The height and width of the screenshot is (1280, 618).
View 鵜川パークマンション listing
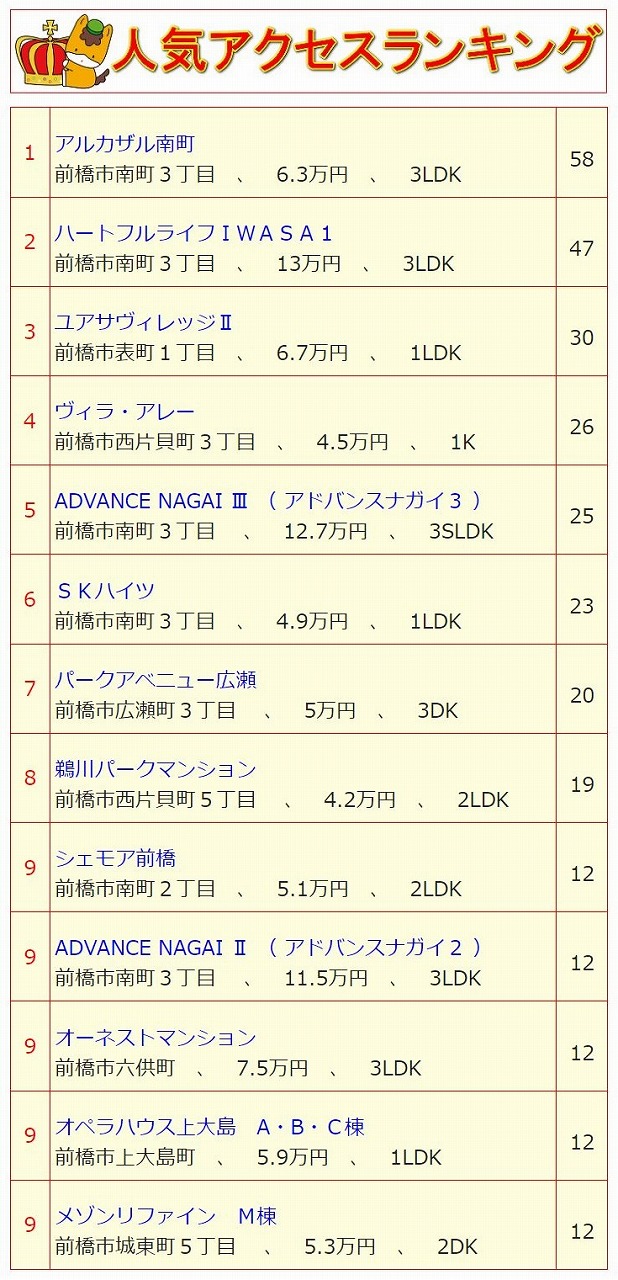[155, 769]
